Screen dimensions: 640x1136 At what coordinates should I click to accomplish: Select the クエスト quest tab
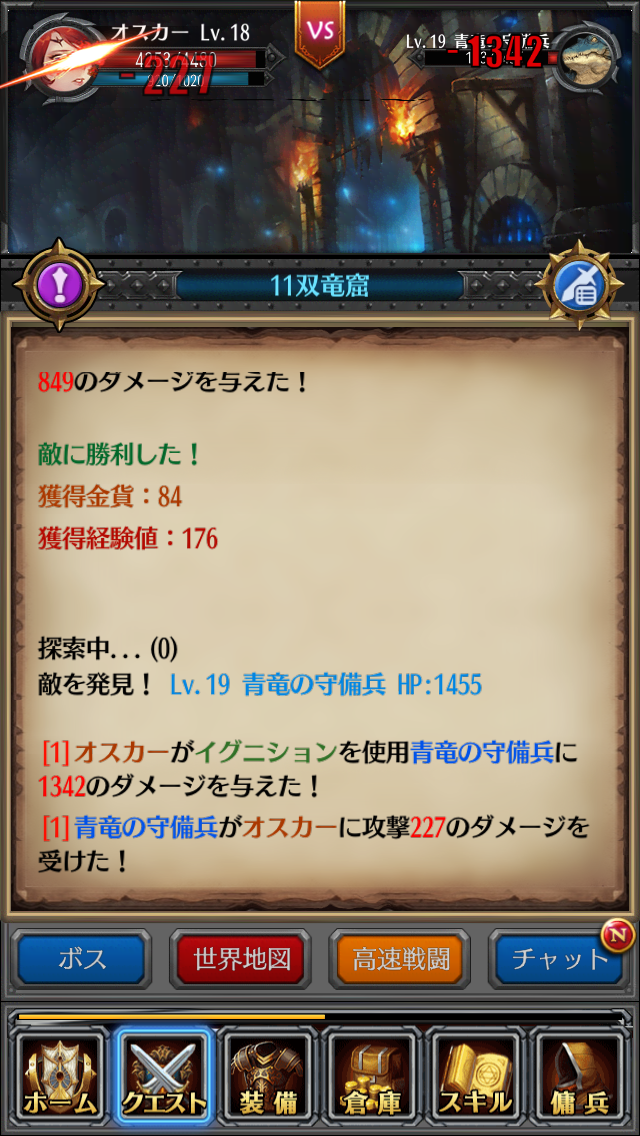(163, 1075)
